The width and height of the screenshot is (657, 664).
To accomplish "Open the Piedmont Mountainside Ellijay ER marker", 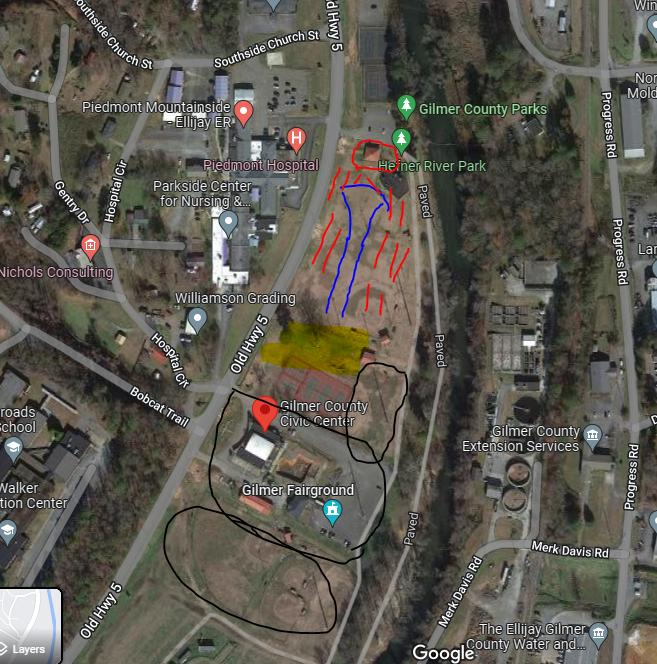I will point(245,110).
